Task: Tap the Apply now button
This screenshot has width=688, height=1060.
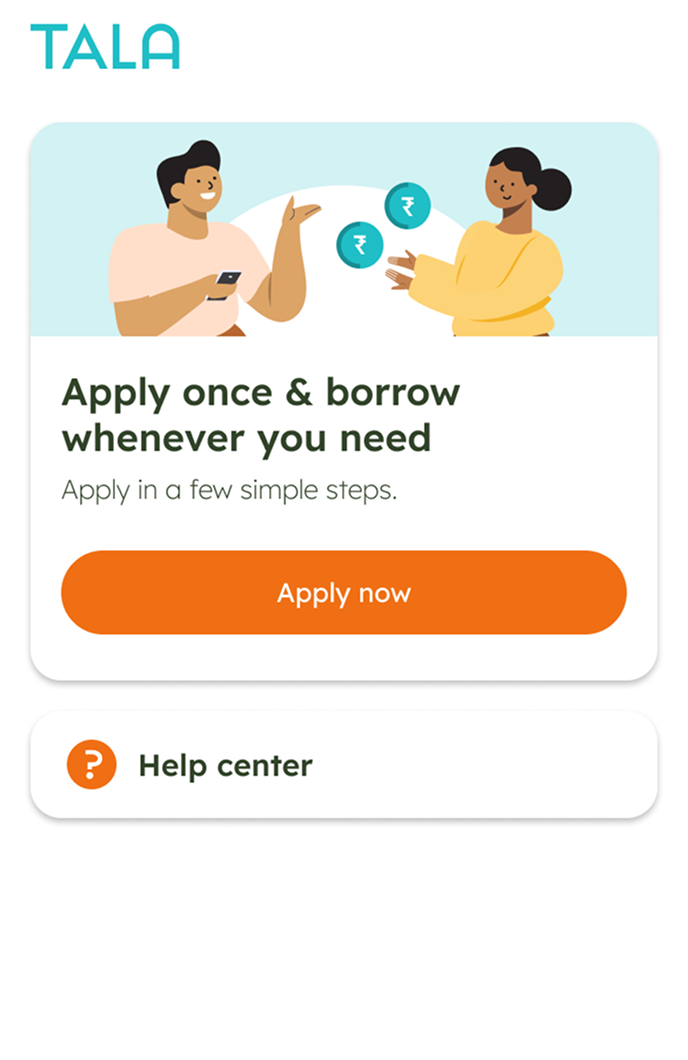Action: coord(343,592)
